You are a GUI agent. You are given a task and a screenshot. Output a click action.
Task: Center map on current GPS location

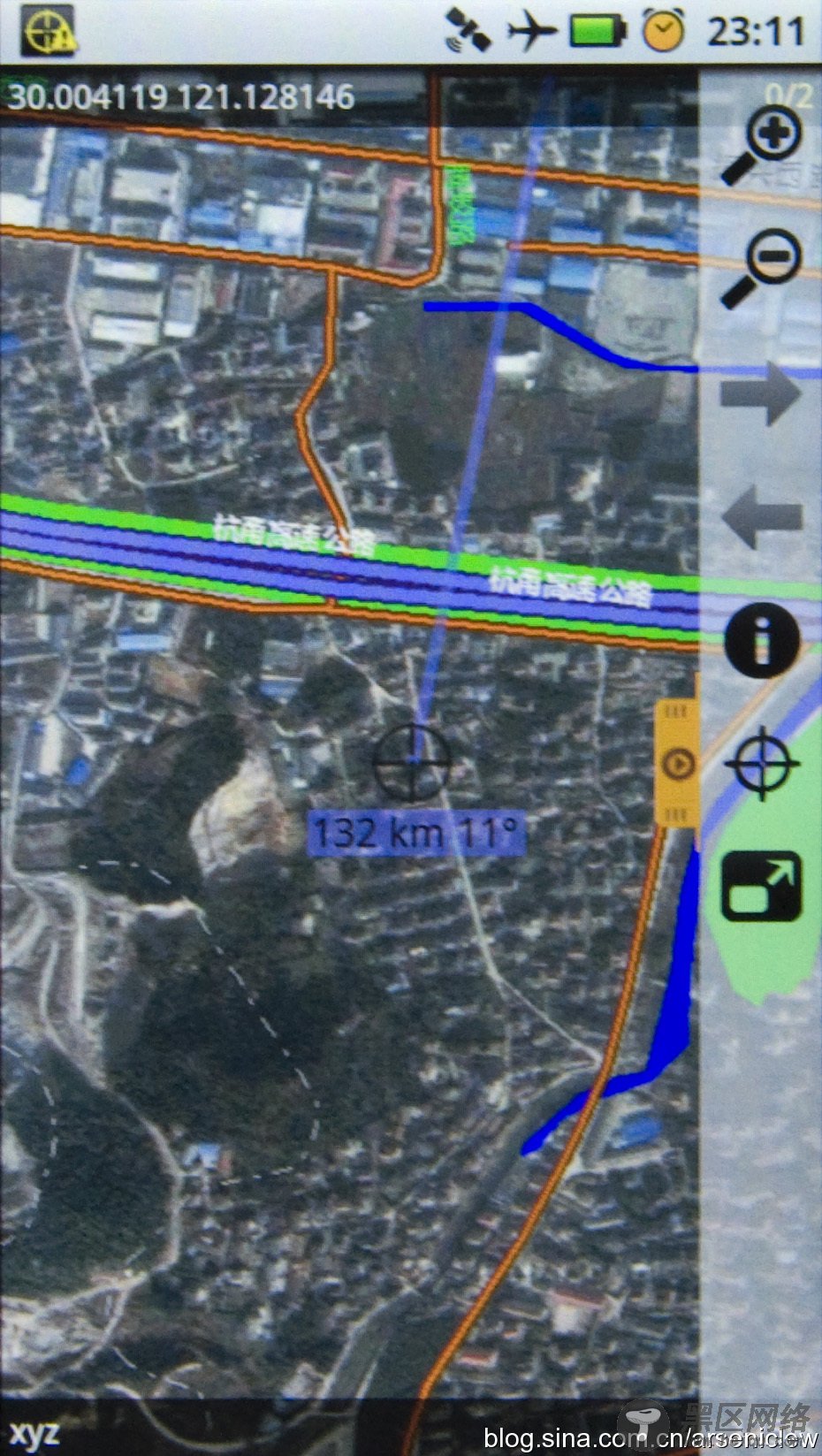762,764
